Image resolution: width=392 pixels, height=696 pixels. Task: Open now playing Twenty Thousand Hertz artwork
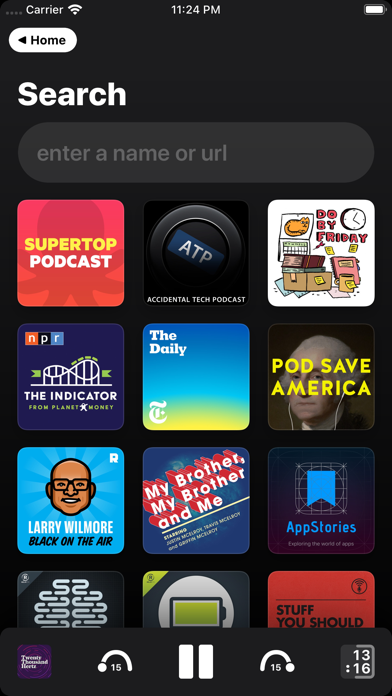coord(34,661)
